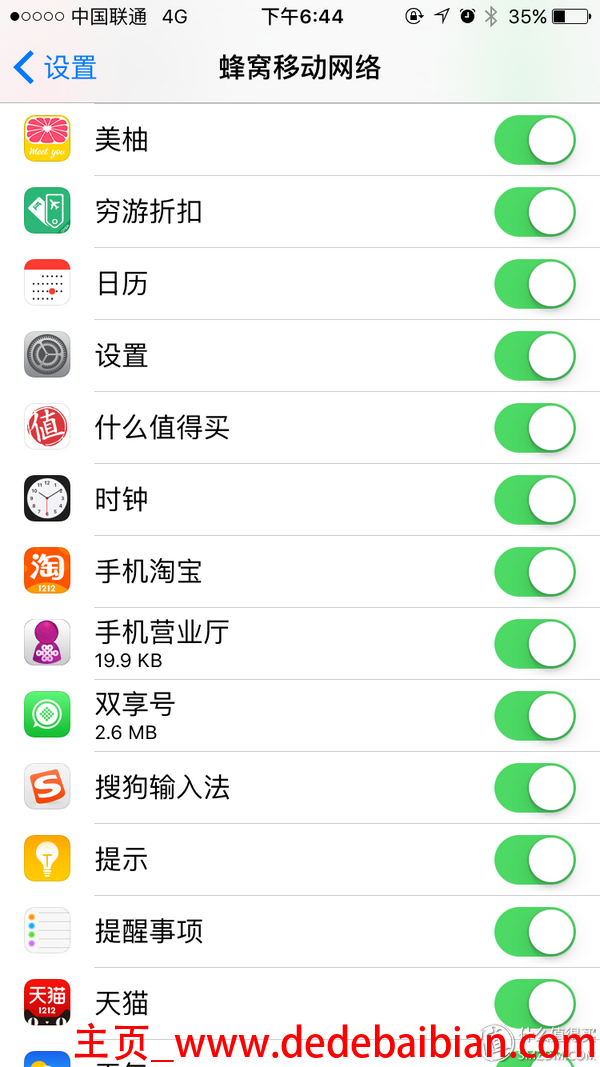Turn off cellular data for 提示
The height and width of the screenshot is (1067, 600).
[535, 860]
